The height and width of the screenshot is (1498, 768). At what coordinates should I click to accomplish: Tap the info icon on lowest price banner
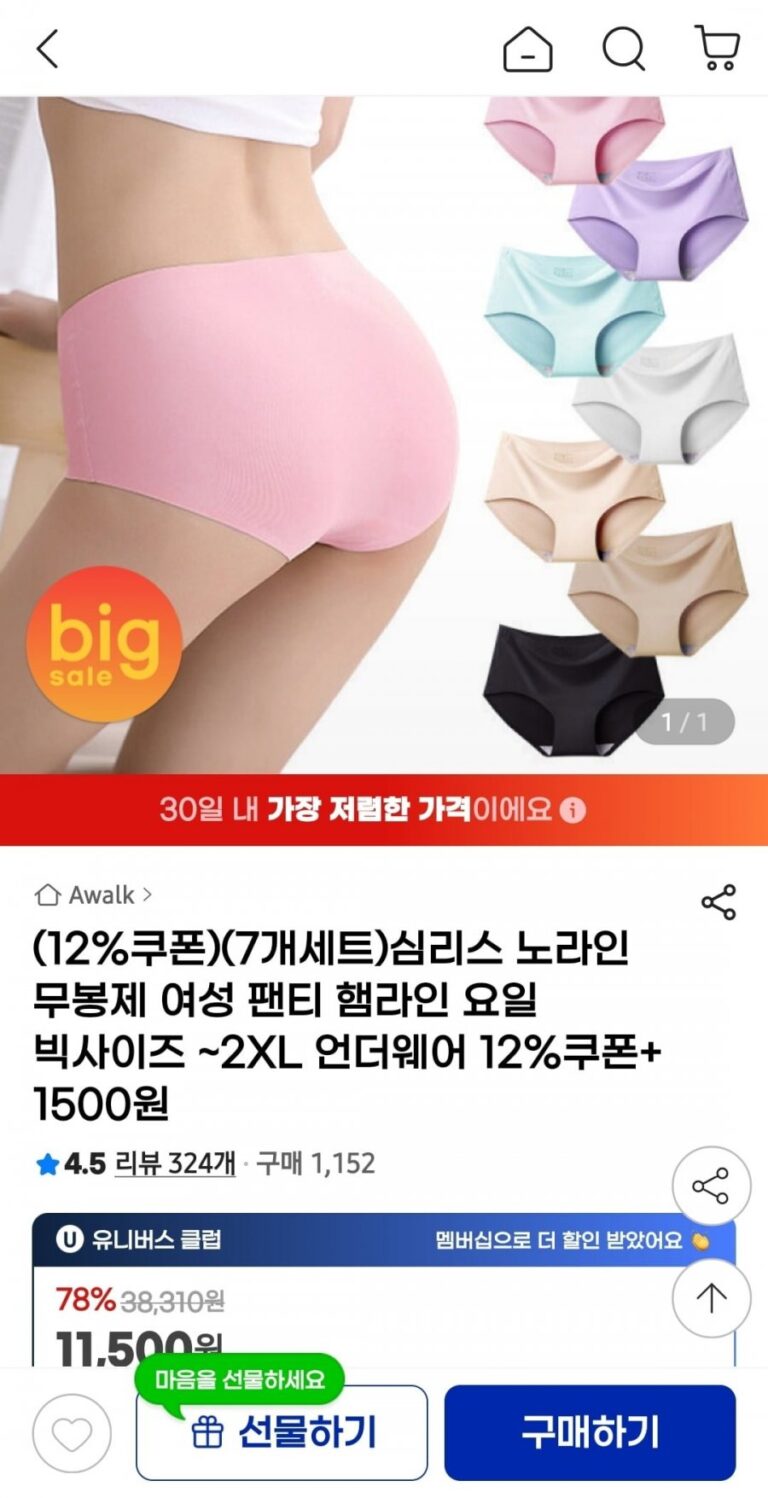pos(572,810)
